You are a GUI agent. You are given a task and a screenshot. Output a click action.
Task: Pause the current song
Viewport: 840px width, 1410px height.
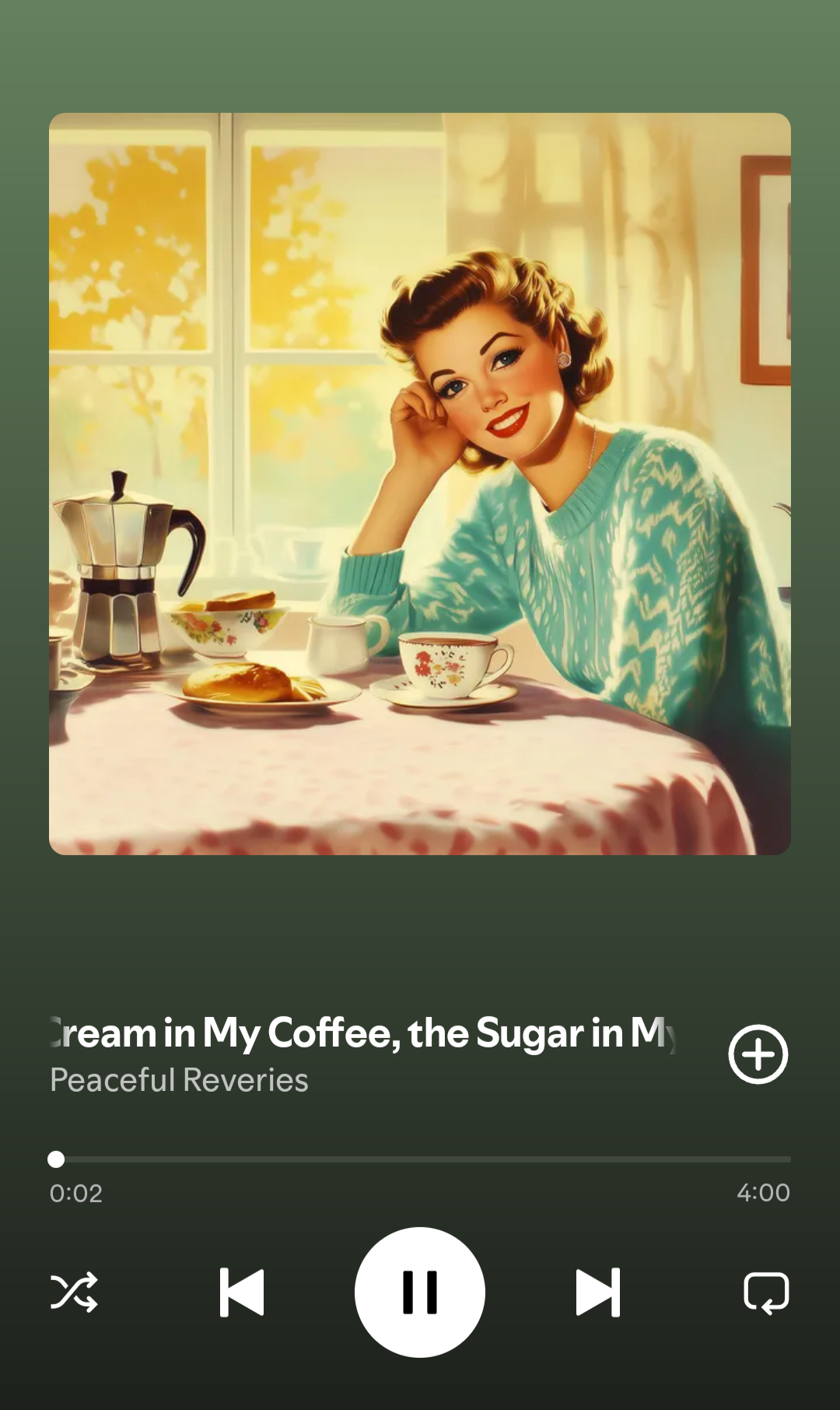[420, 1292]
